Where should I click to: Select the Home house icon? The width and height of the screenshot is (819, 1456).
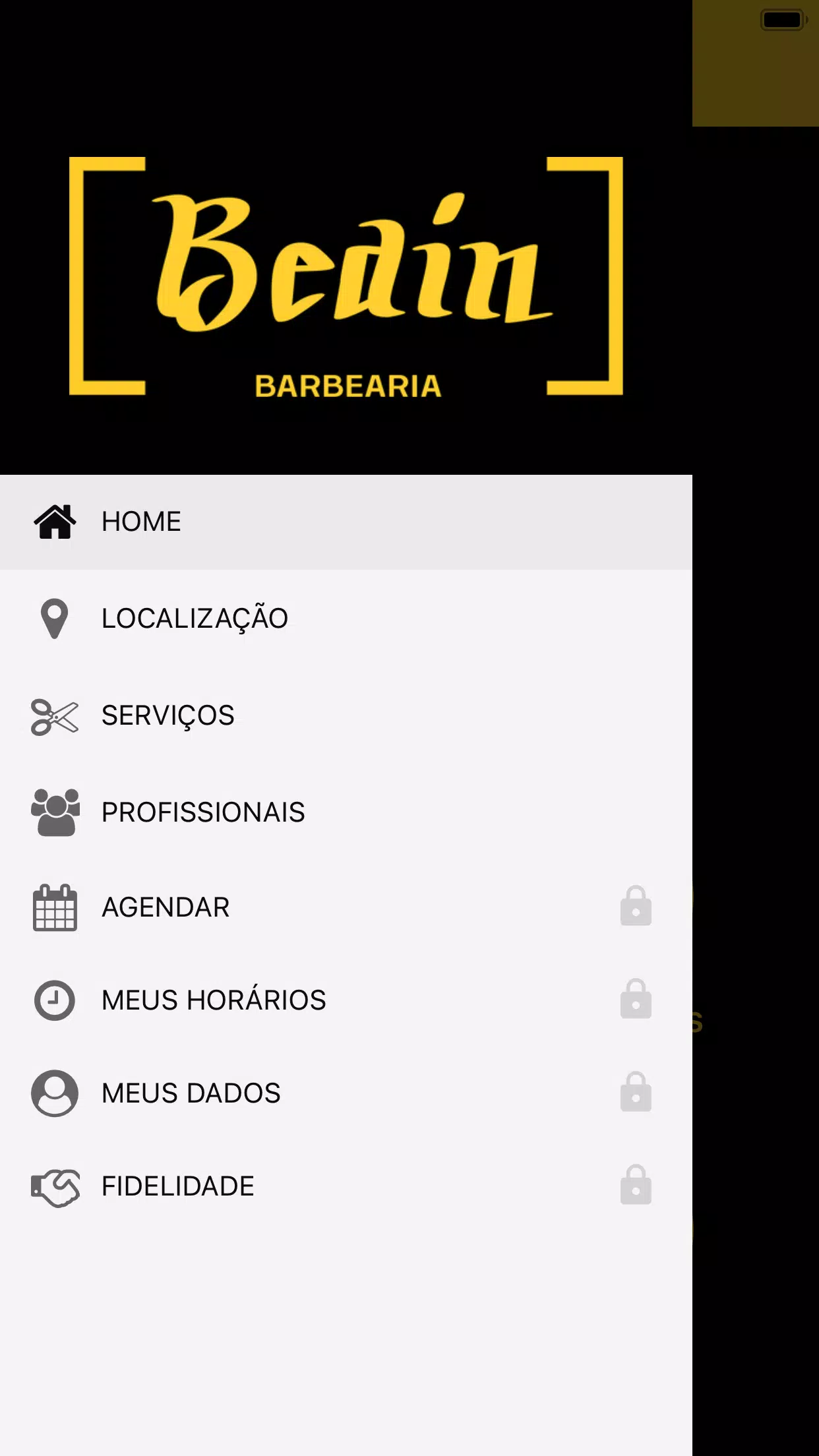point(55,522)
